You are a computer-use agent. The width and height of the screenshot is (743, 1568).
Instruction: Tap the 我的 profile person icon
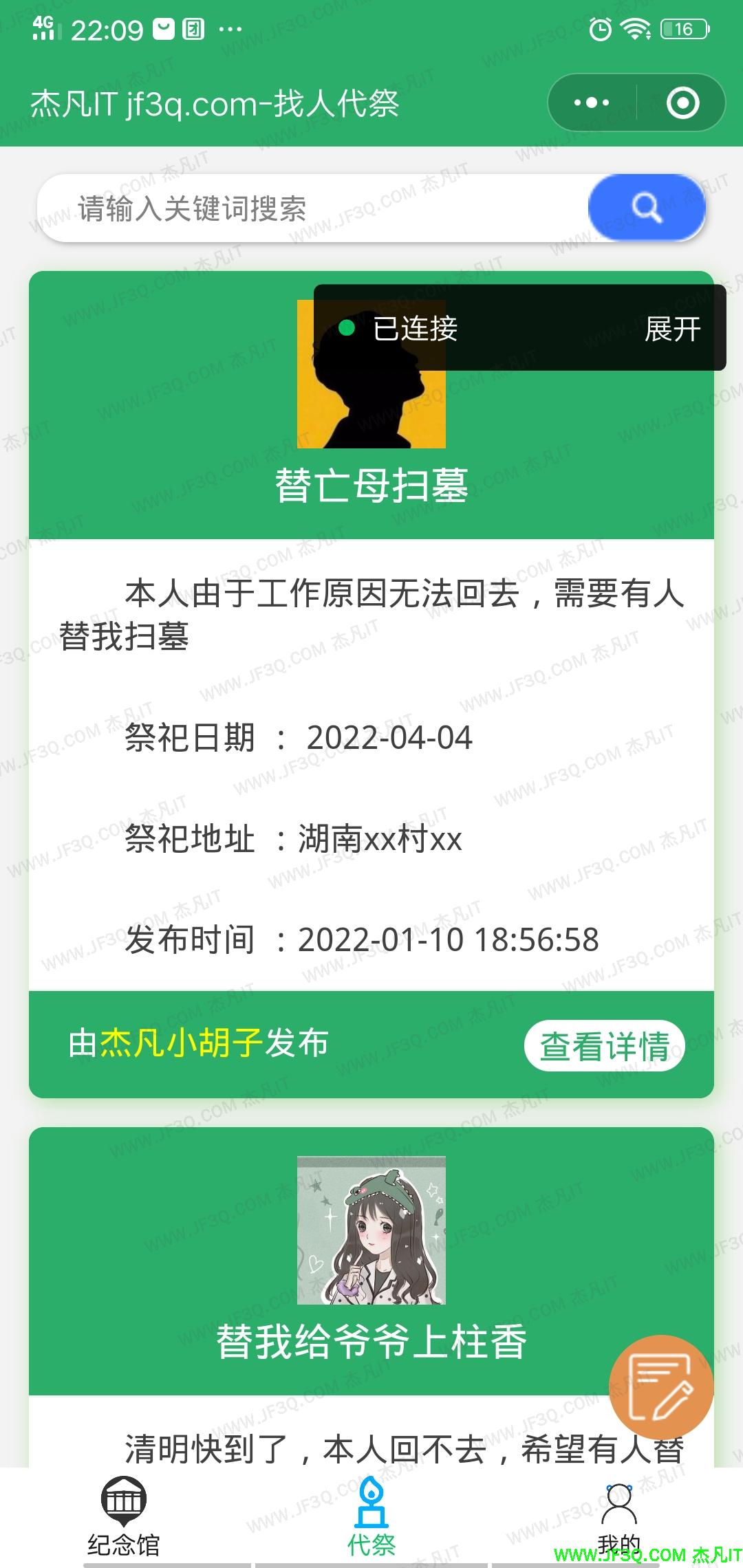click(x=618, y=1499)
